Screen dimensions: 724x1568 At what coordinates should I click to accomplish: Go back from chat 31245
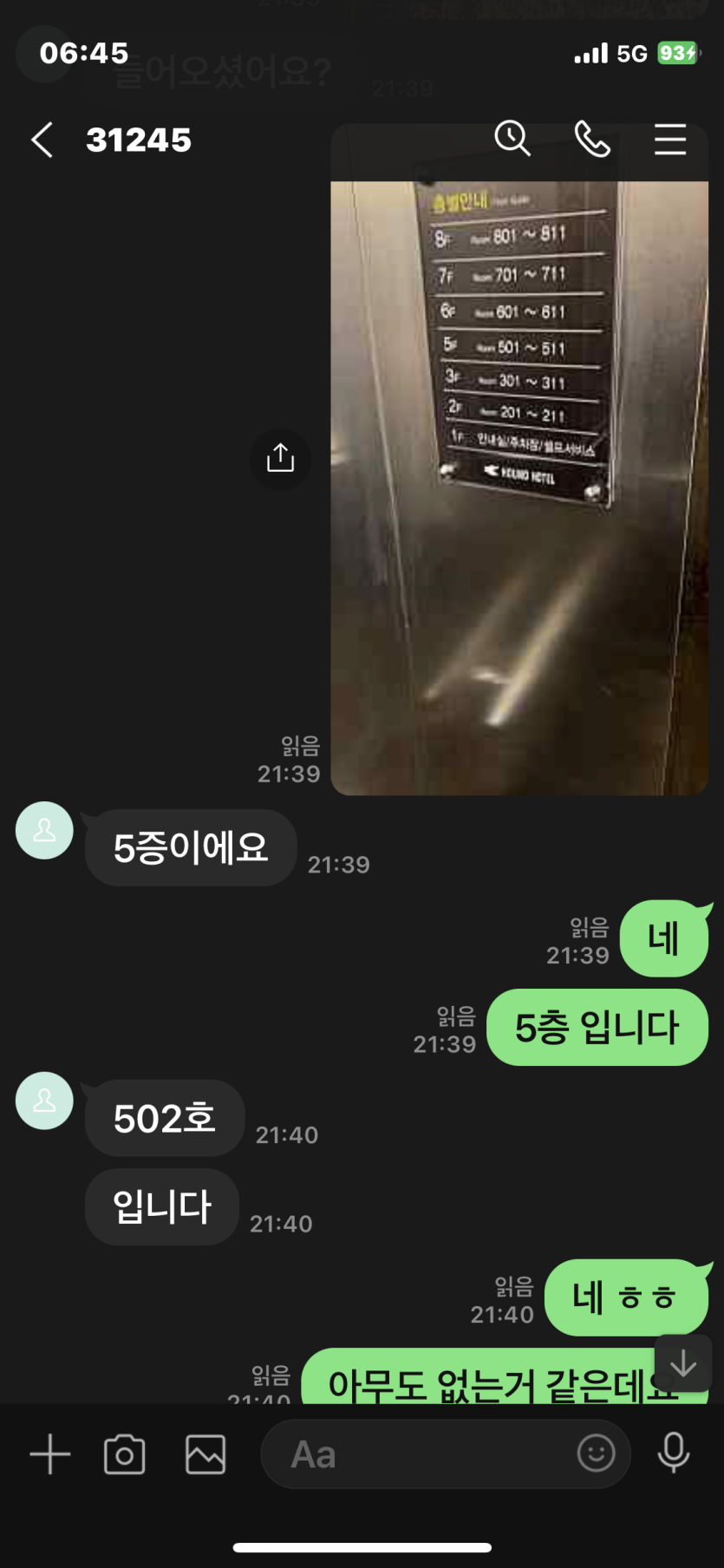(42, 140)
